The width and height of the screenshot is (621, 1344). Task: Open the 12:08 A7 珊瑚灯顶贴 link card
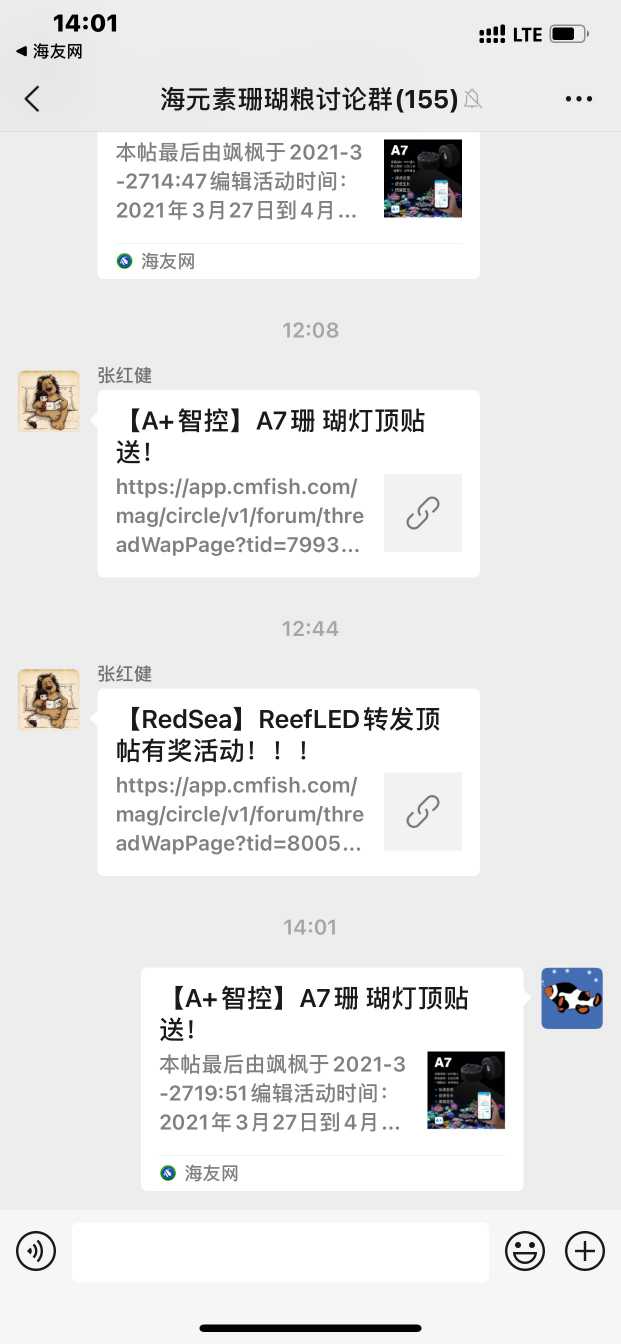click(288, 483)
